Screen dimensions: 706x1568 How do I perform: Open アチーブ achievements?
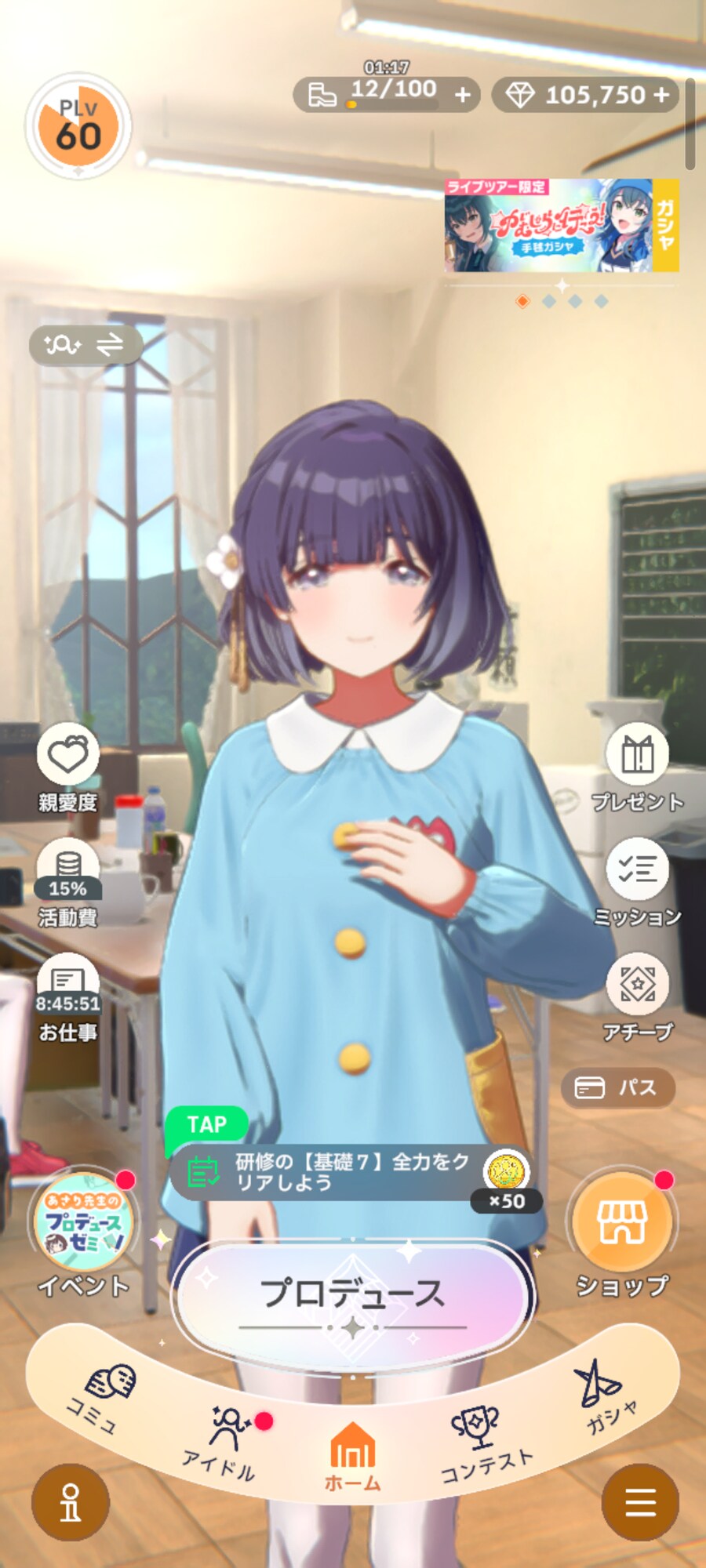637,988
